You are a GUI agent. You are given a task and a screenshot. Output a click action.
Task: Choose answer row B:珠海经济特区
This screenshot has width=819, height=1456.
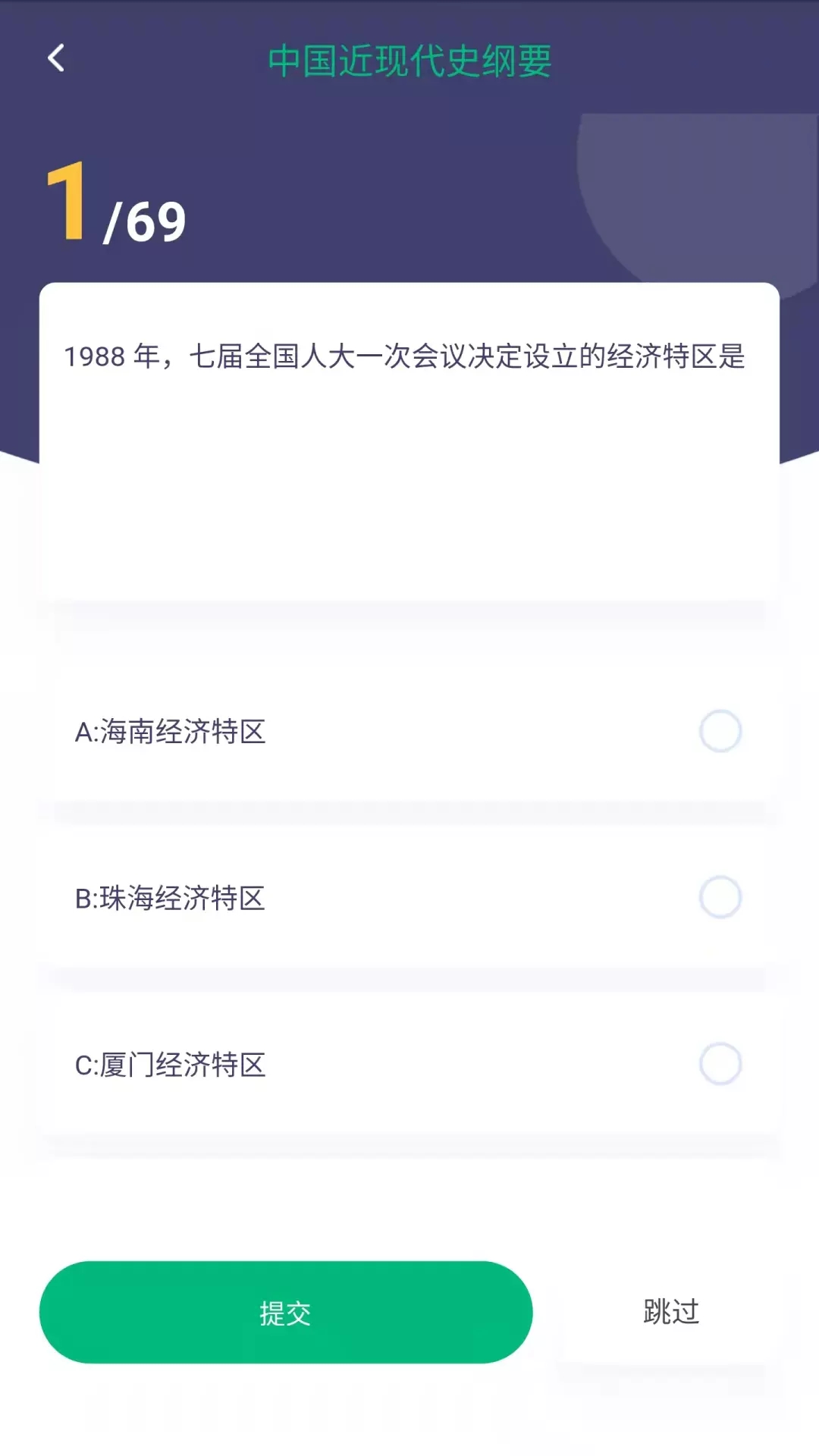click(303, 899)
